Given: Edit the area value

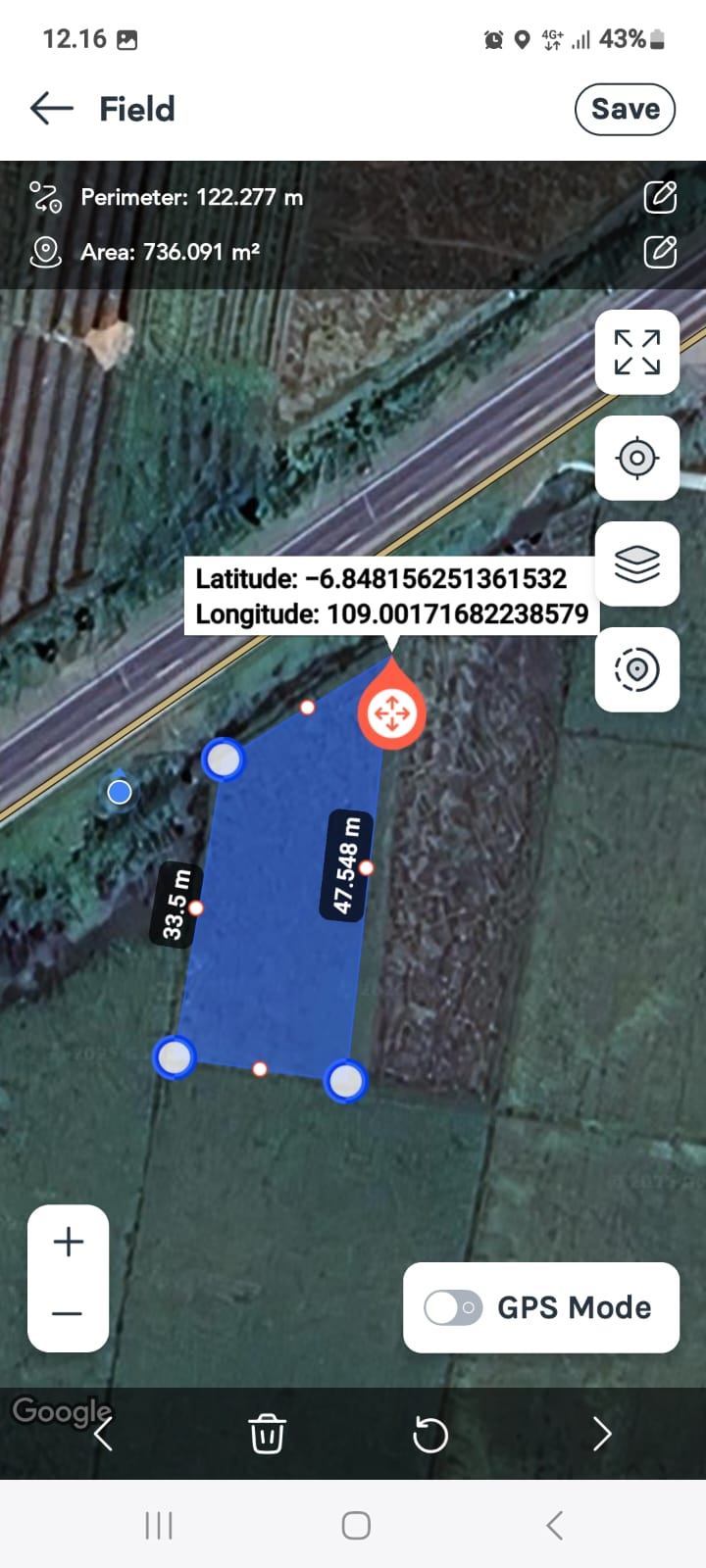Looking at the screenshot, I should [660, 252].
